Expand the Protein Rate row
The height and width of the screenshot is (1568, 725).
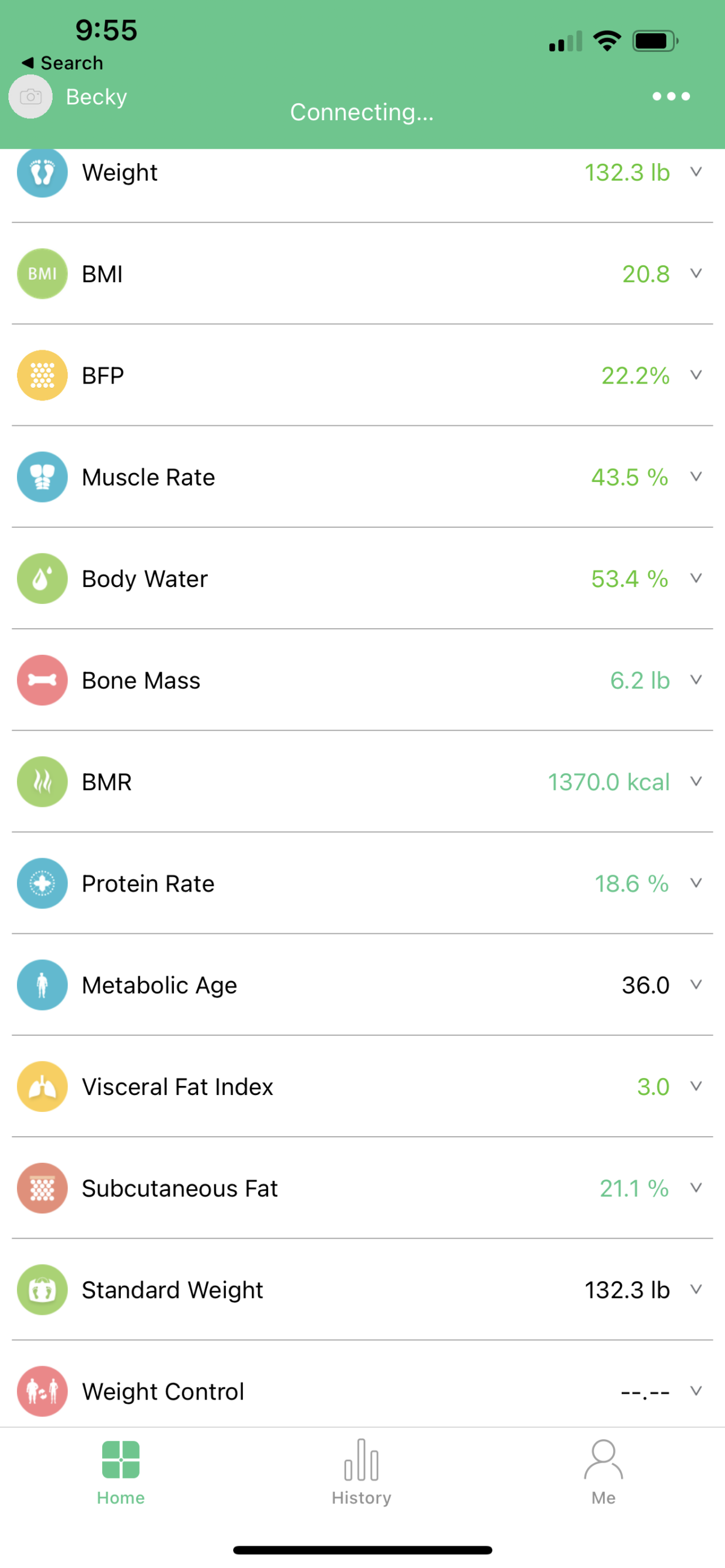click(x=696, y=884)
